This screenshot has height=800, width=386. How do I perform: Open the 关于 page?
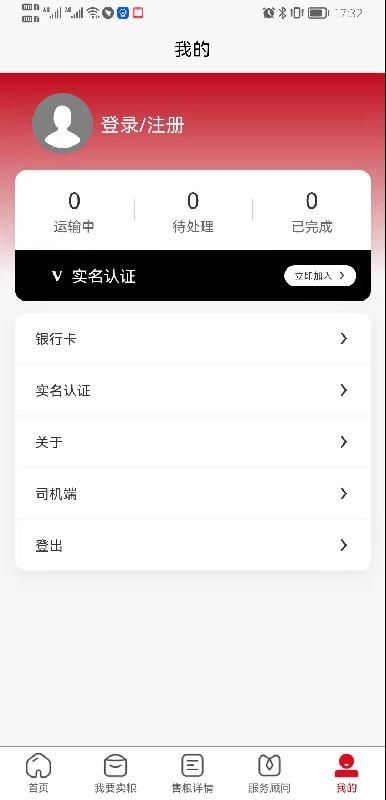[x=193, y=442]
